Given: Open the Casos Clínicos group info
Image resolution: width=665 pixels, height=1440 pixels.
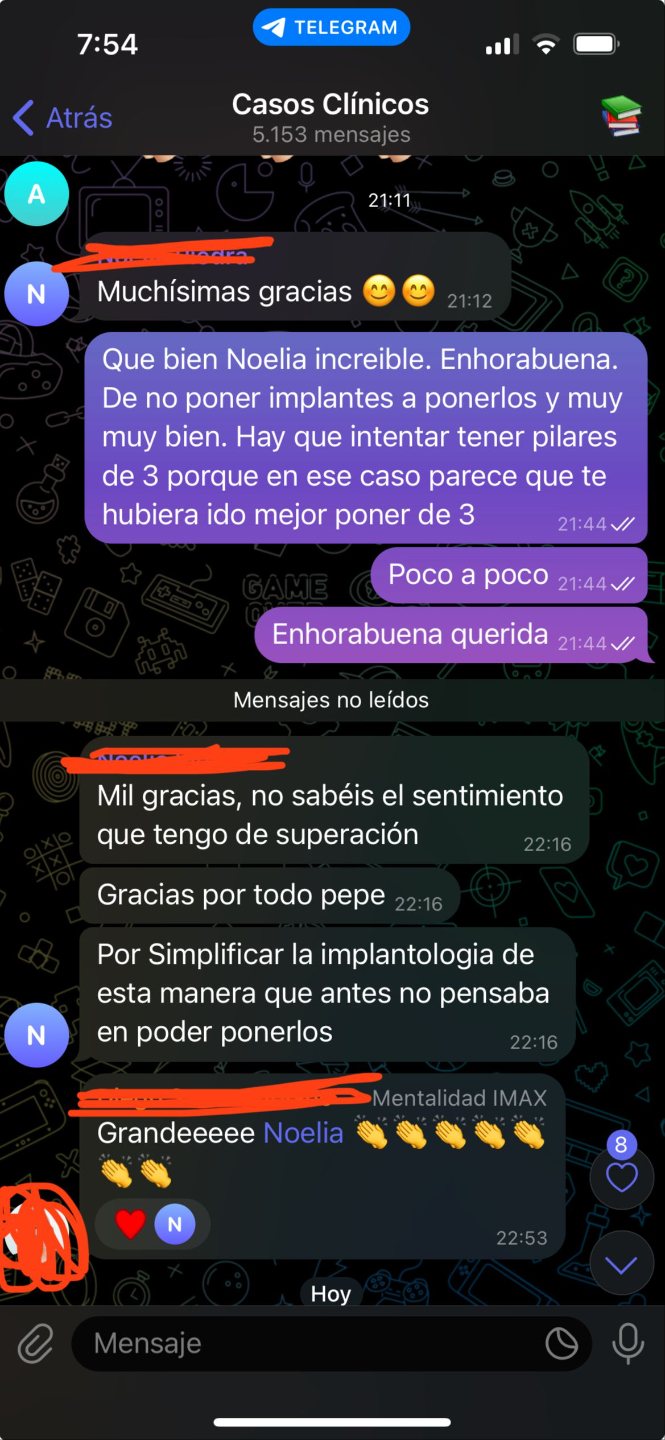Looking at the screenshot, I should coord(330,117).
